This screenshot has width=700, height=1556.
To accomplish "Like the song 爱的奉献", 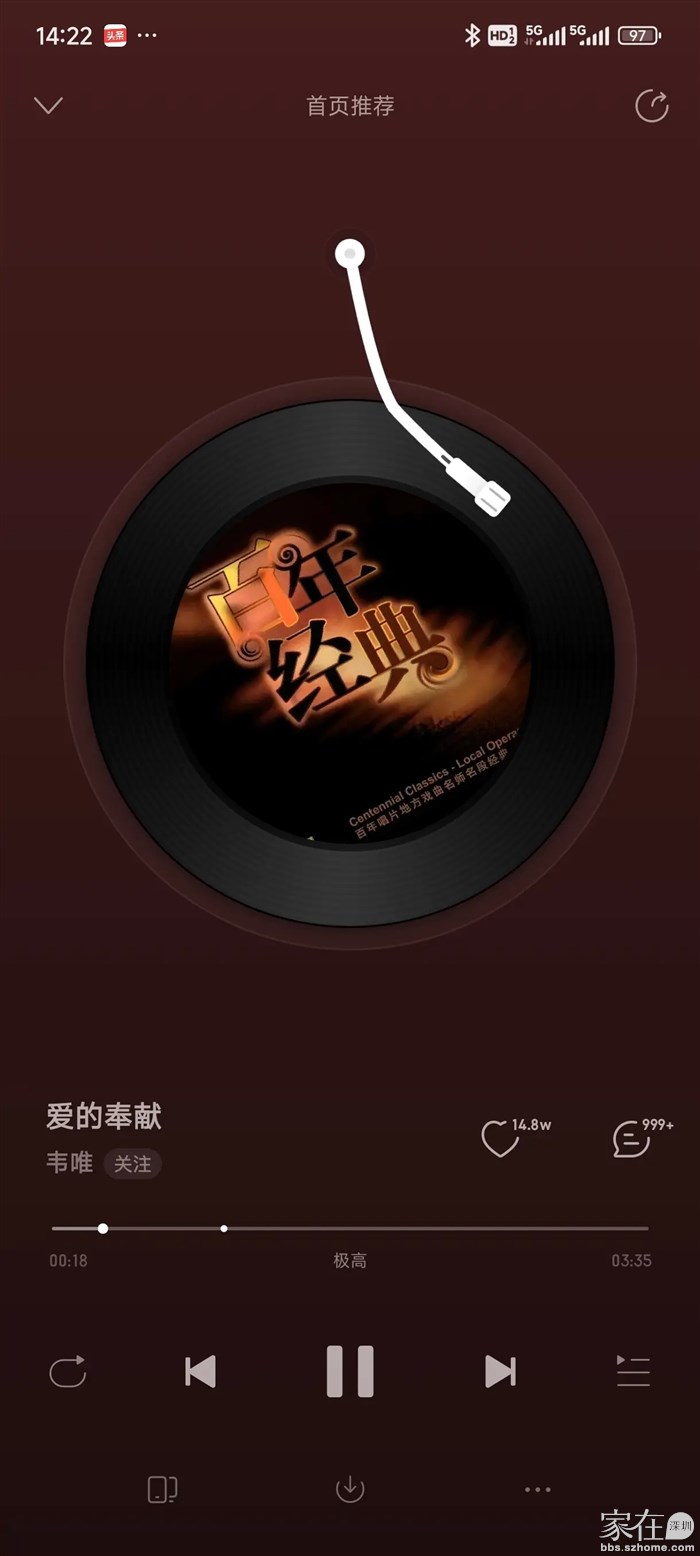I will (500, 1139).
